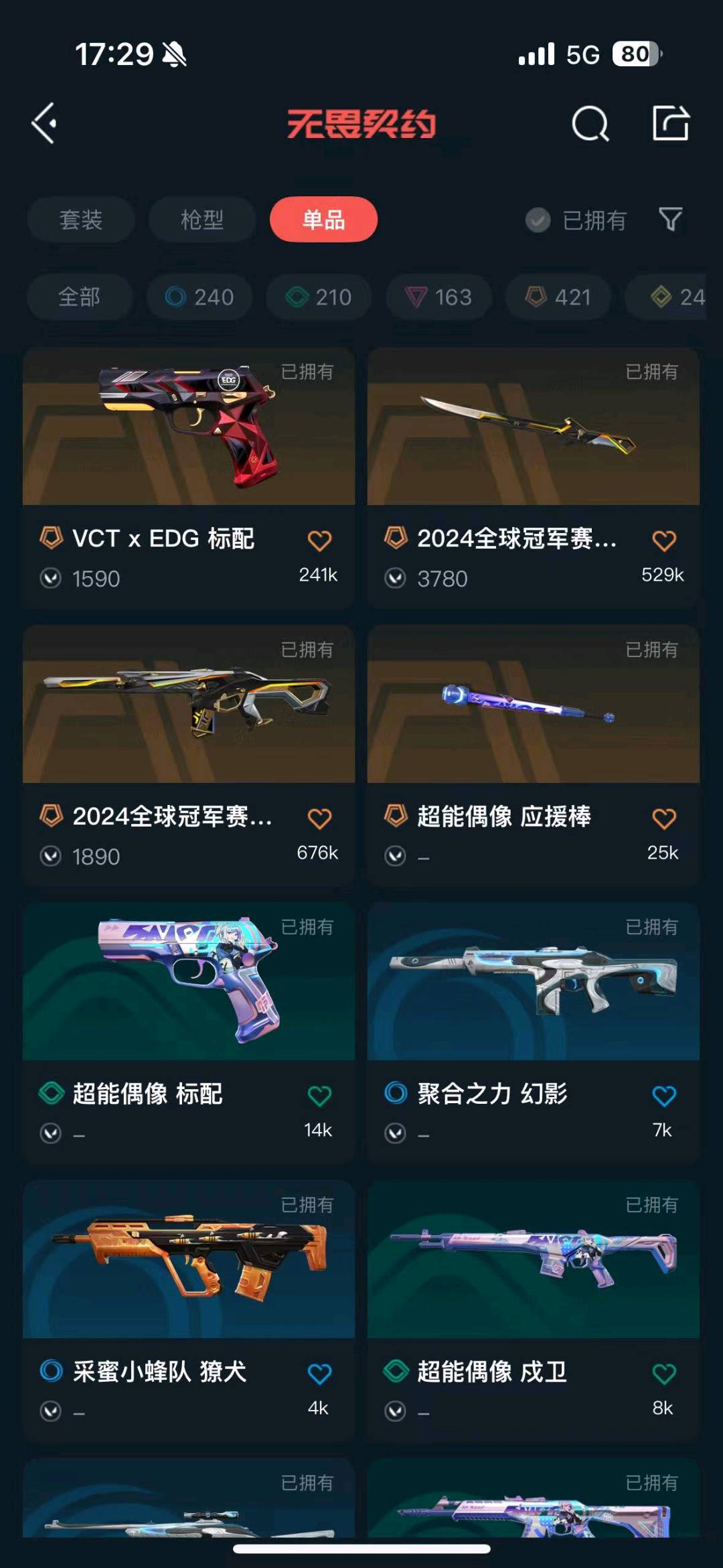
Task: Tap the share icon in the header
Action: (671, 123)
